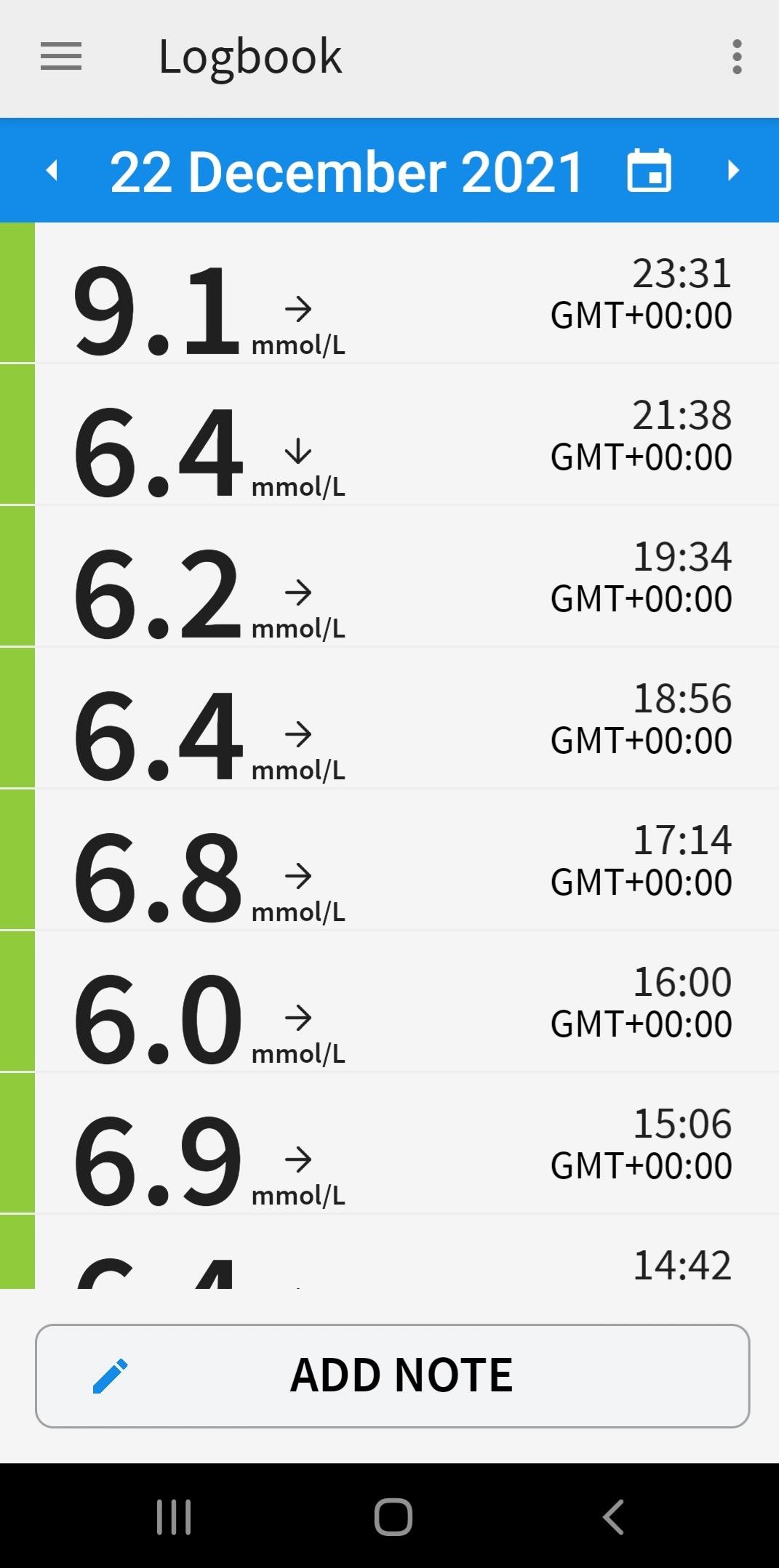Go to the next day
This screenshot has height=1568, width=779.
[733, 171]
